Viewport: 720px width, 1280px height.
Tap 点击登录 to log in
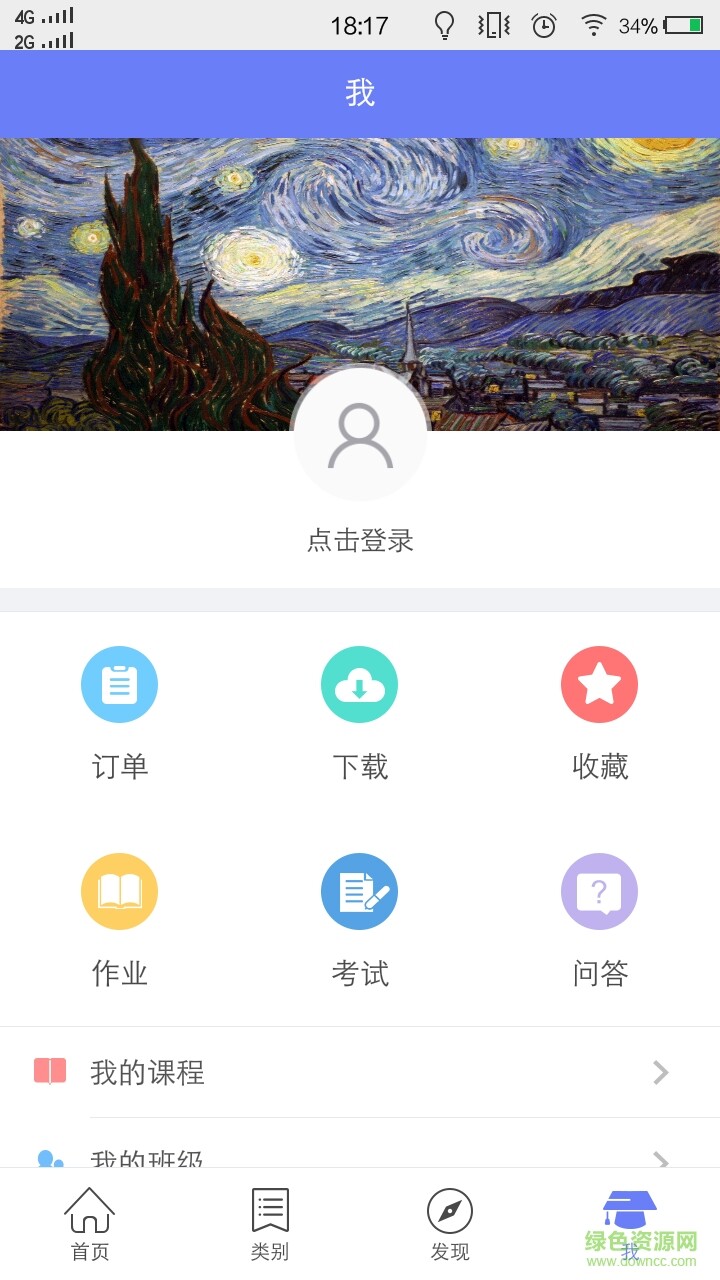click(360, 540)
